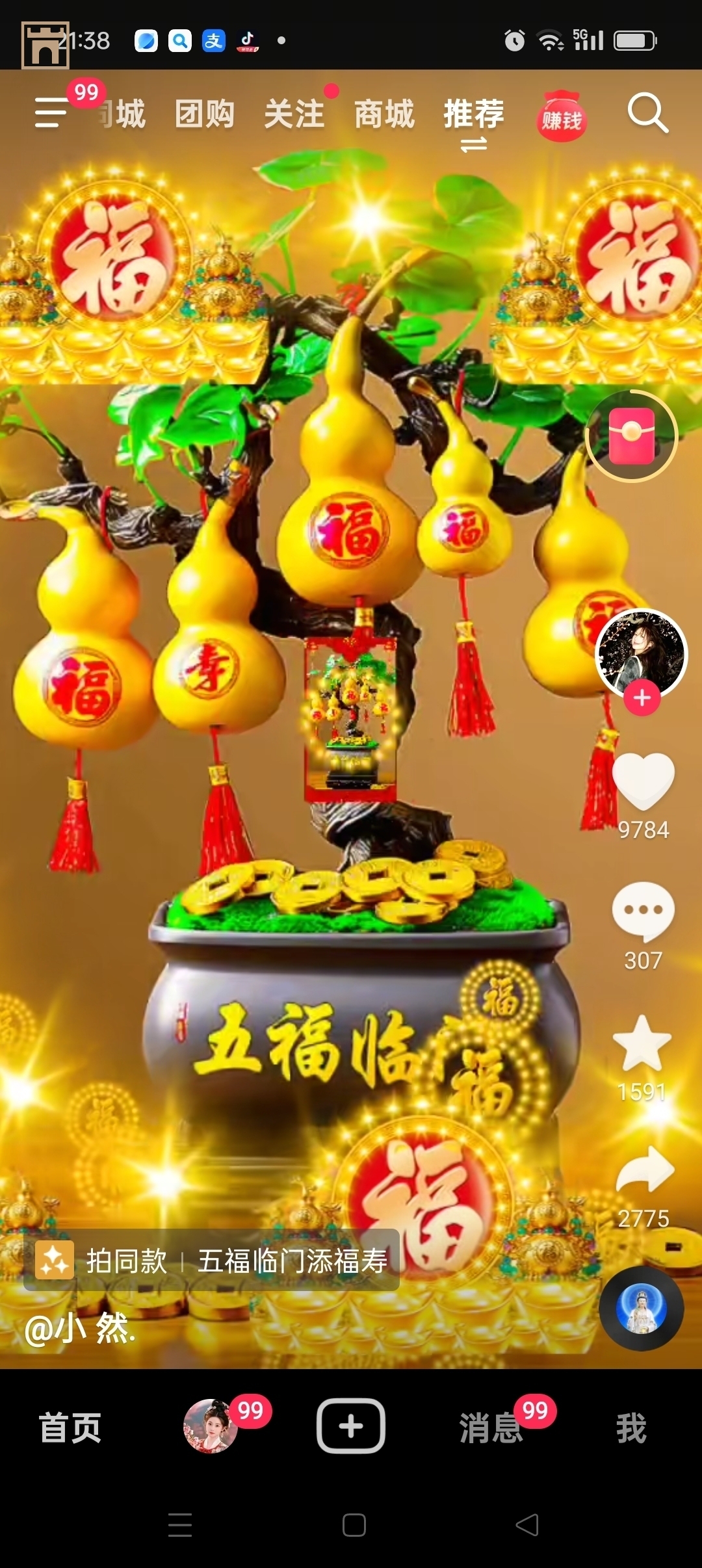Viewport: 702px width, 1568px height.
Task: Tap the search icon
Action: (x=646, y=114)
